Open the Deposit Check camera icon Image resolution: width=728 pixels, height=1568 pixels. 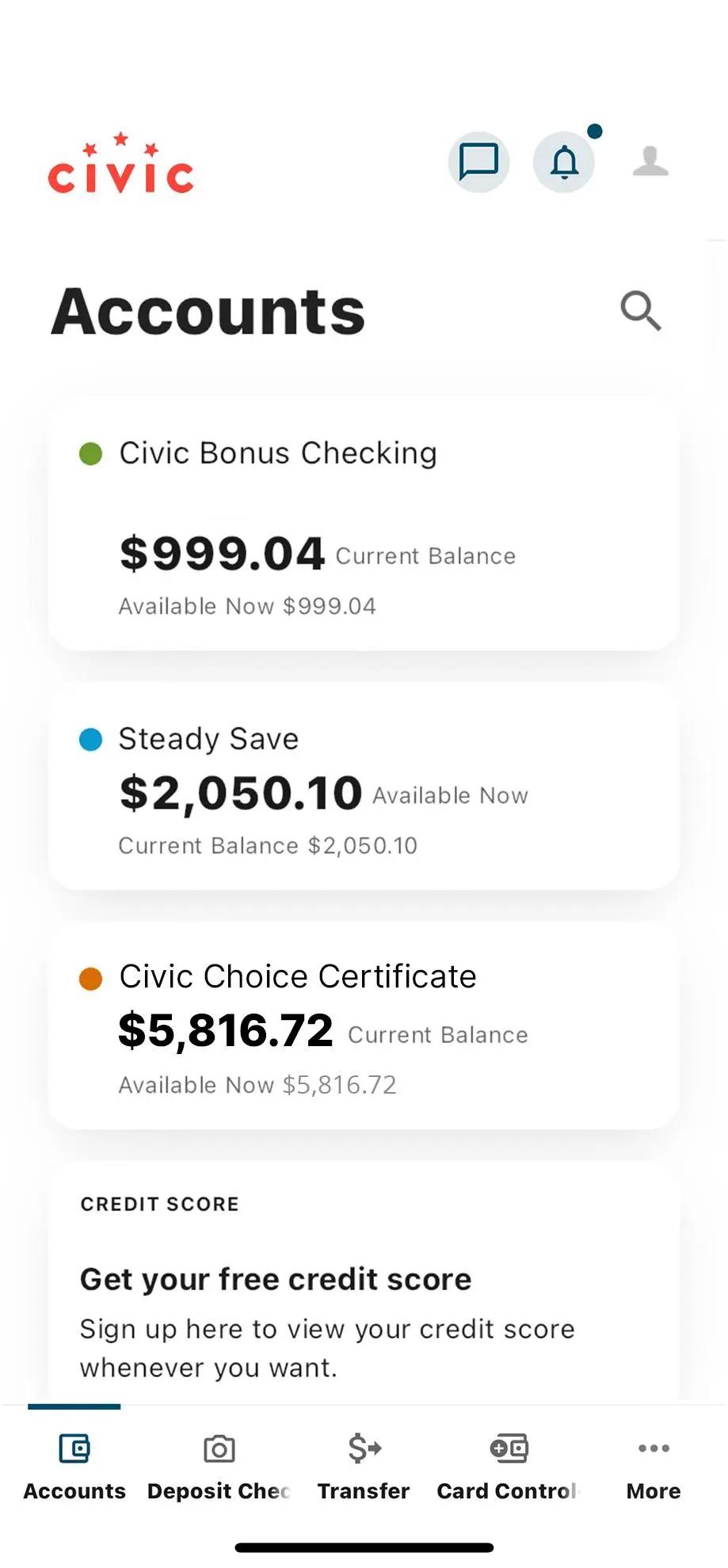pos(219,1449)
